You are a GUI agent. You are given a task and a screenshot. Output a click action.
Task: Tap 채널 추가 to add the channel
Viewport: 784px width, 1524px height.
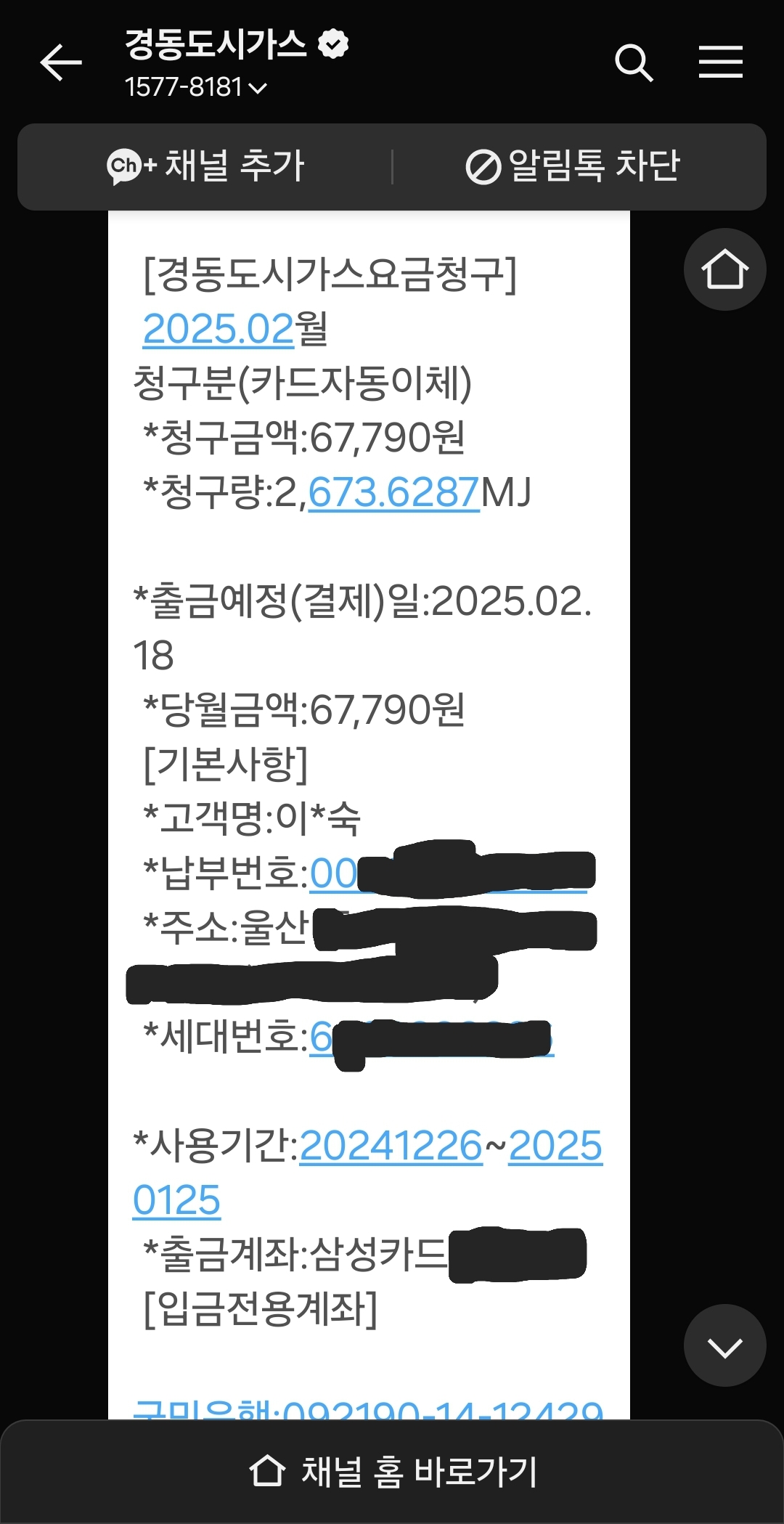pos(206,166)
